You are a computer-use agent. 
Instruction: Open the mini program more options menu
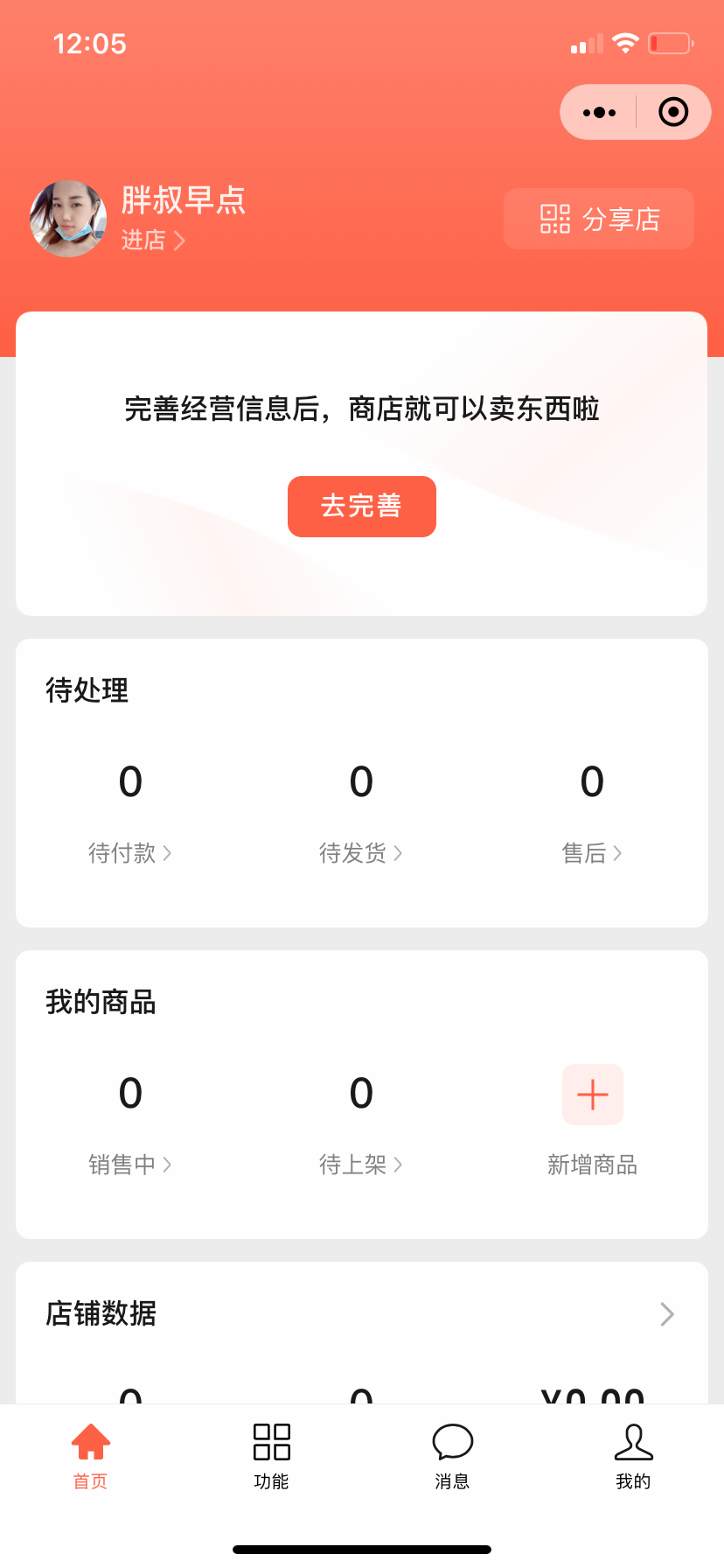(599, 112)
